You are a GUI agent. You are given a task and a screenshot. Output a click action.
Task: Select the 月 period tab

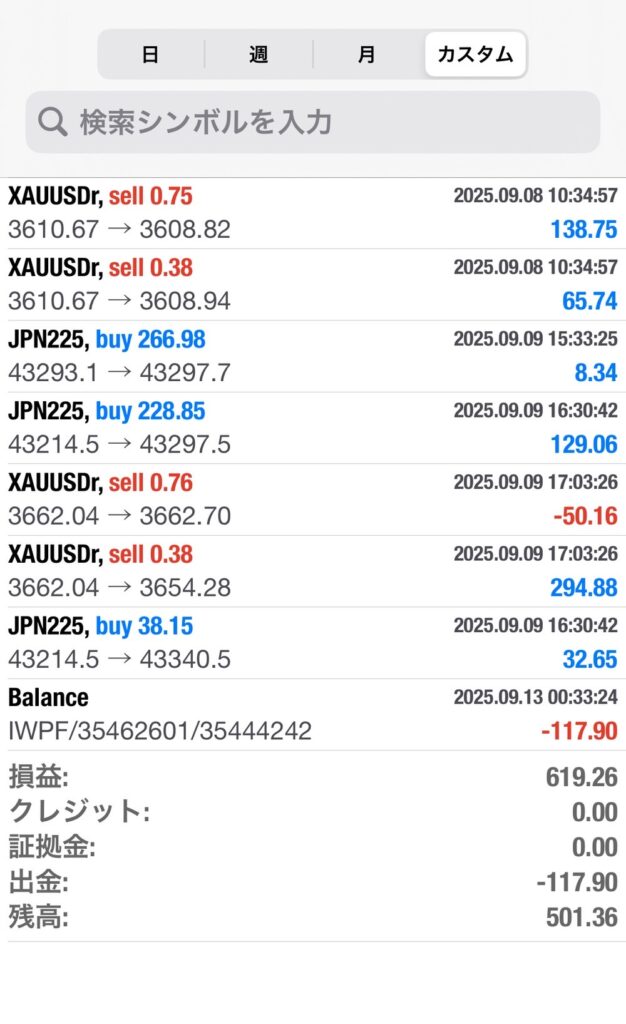367,54
